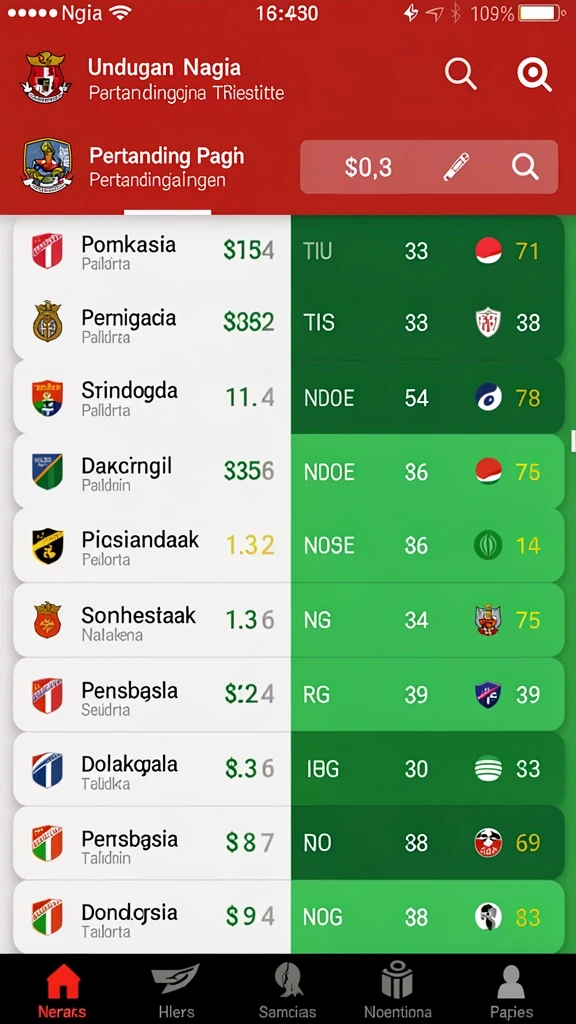
Task: Open the Dakcirngil row
Action: coord(289,472)
